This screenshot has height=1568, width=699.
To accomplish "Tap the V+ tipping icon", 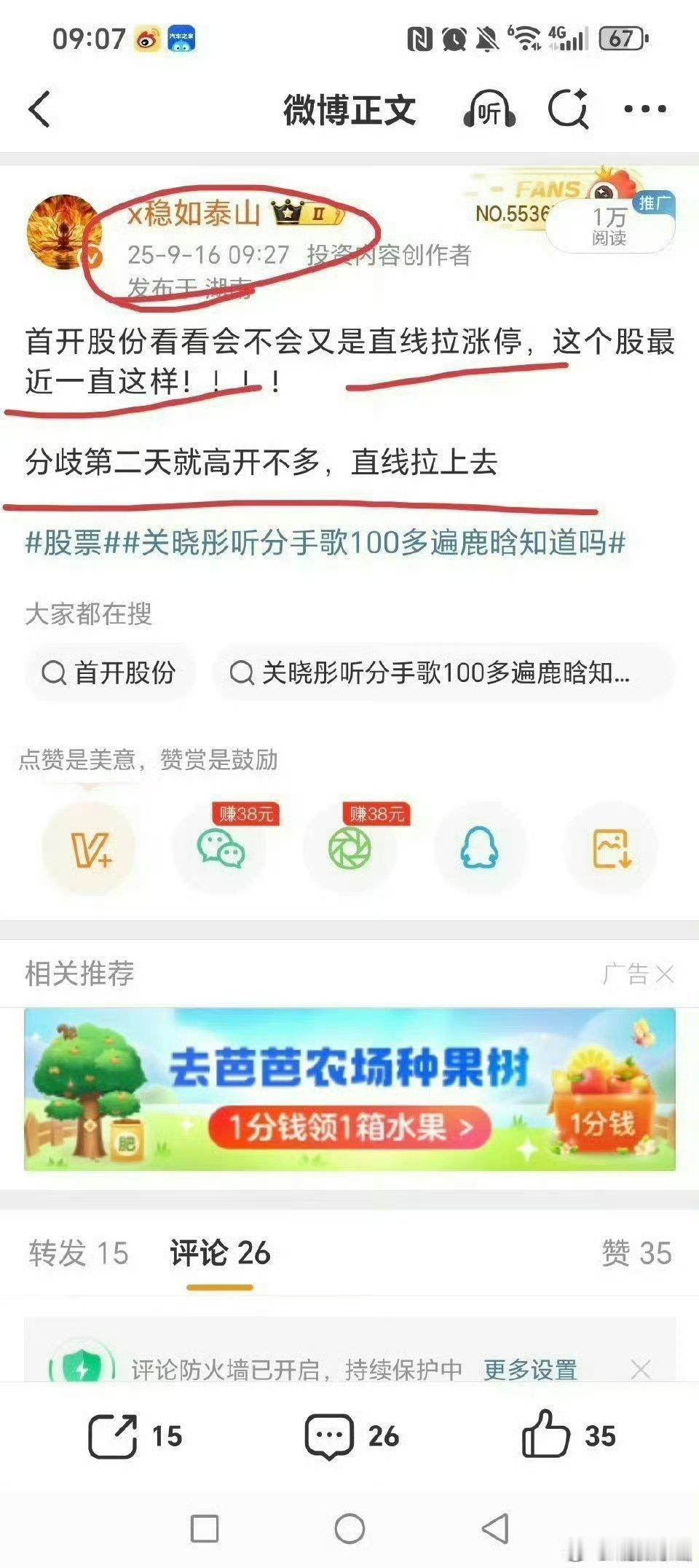I will click(90, 847).
